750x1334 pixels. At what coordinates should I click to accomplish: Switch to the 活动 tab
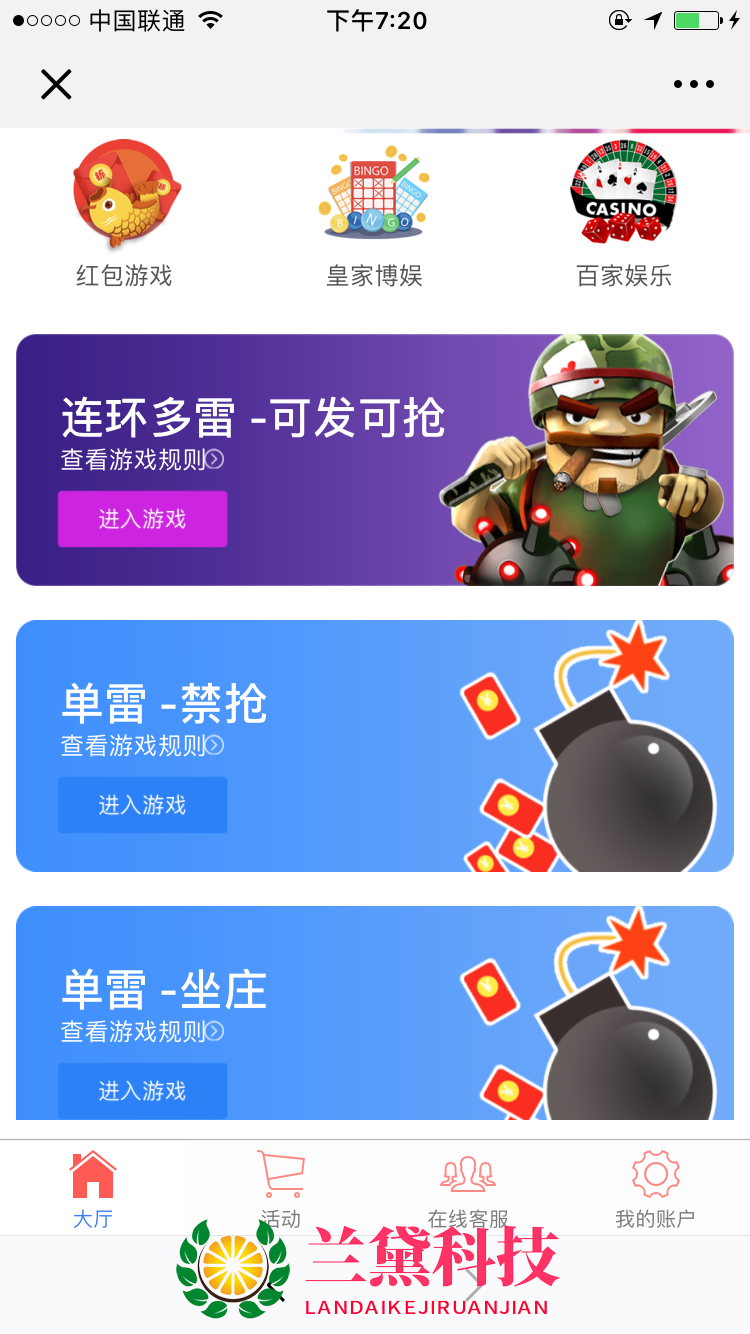coord(281,1188)
